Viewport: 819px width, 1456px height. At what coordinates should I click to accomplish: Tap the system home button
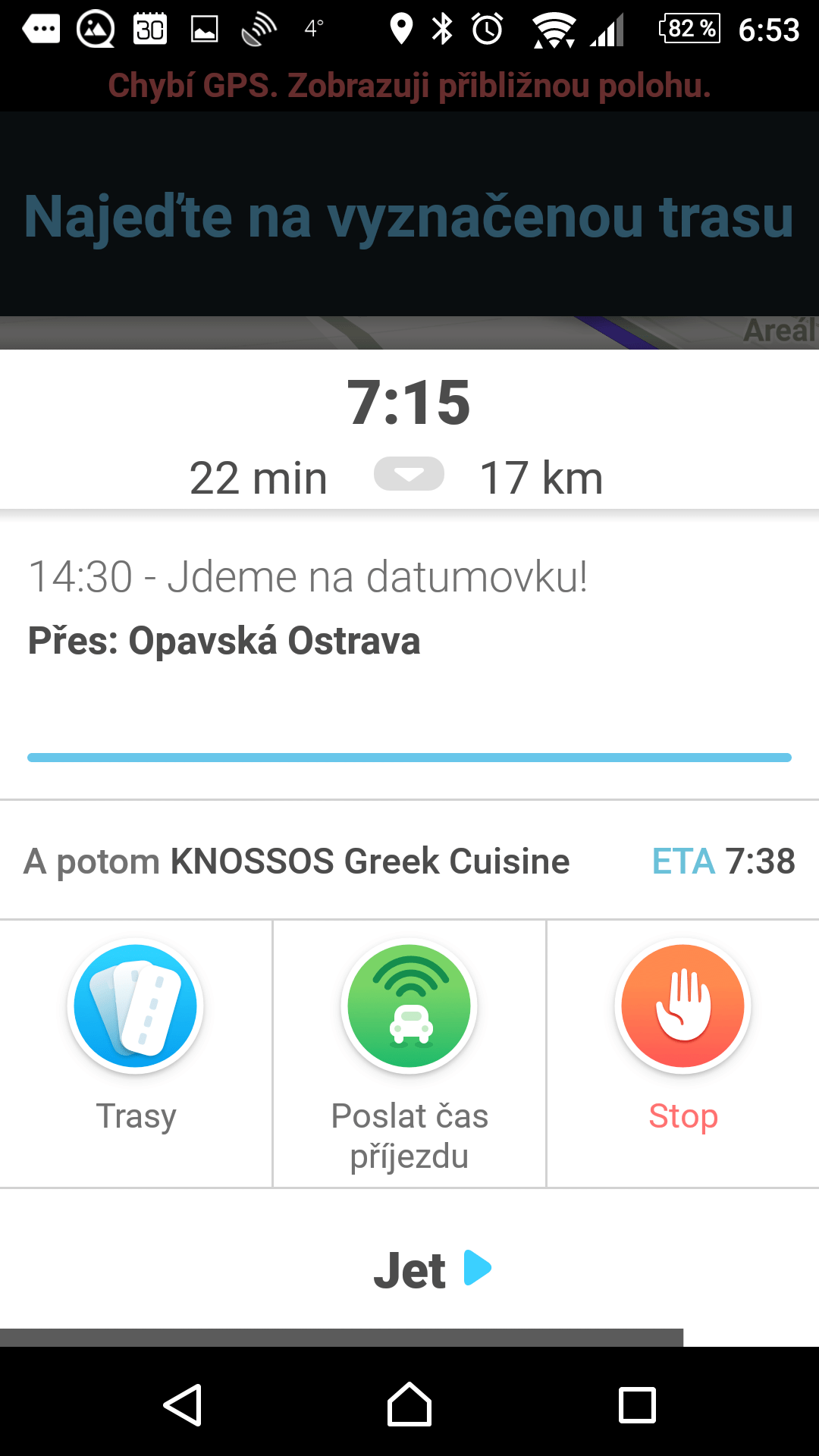click(409, 1405)
